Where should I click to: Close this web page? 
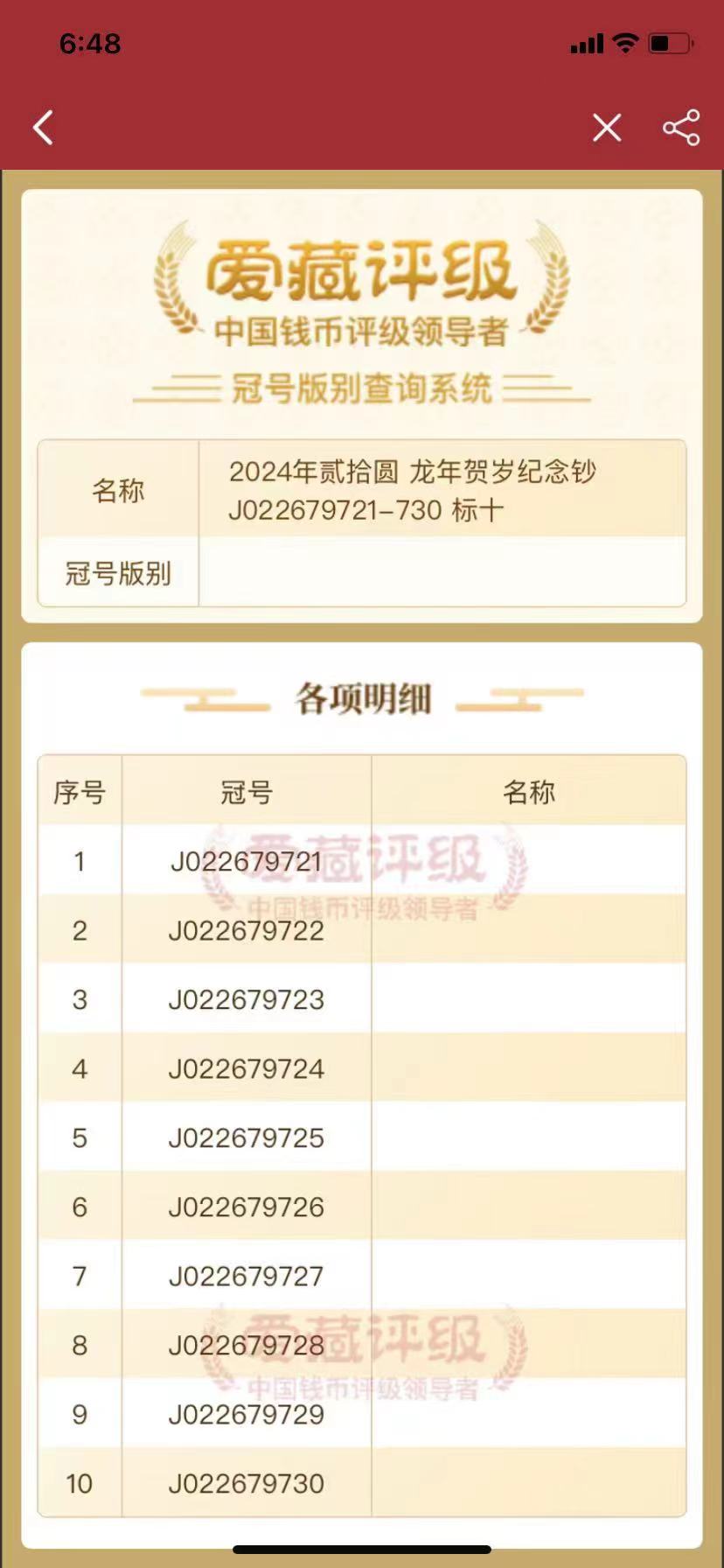(x=607, y=128)
